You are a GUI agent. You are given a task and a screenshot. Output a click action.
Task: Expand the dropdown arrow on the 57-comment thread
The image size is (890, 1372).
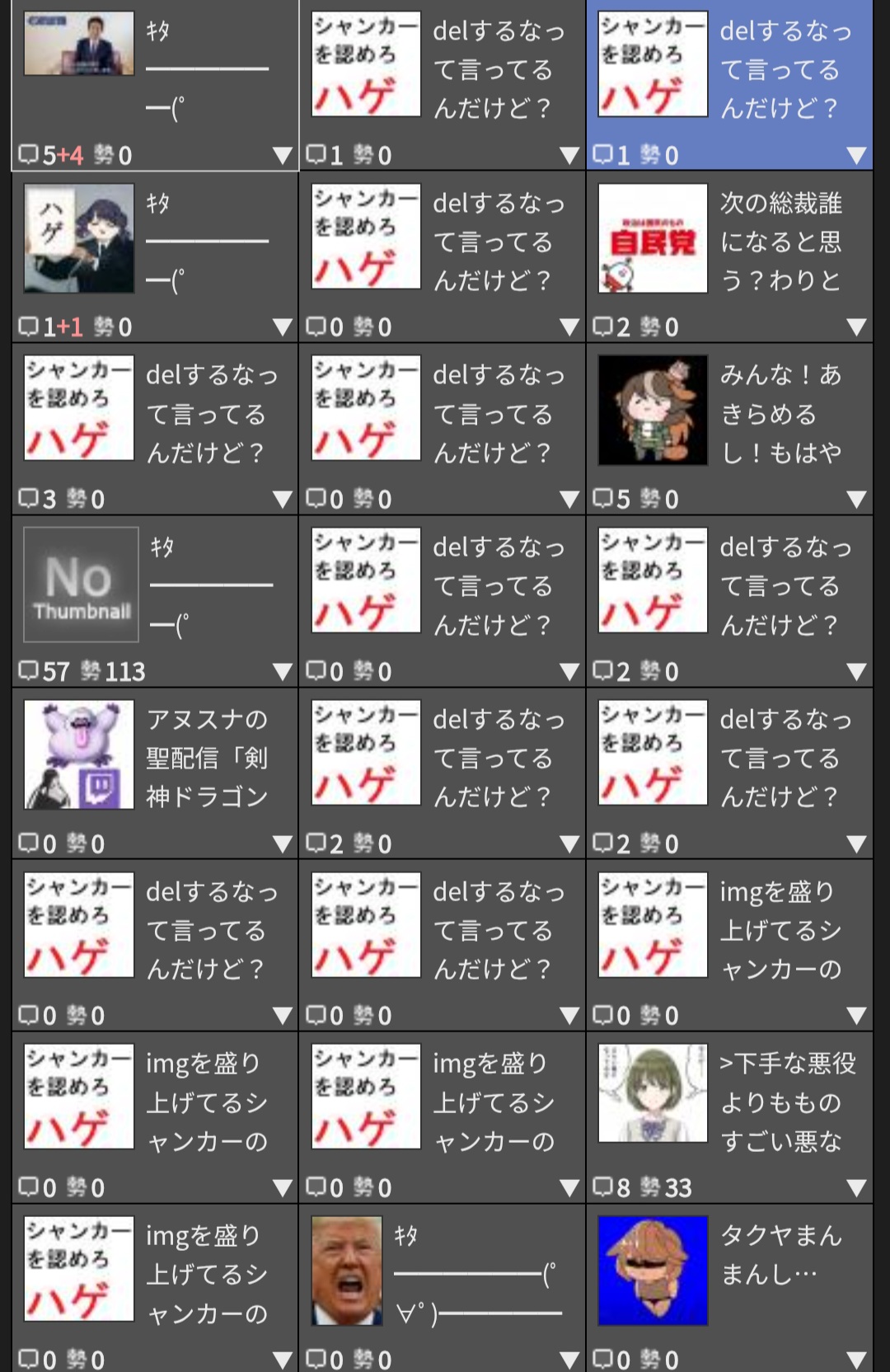coord(282,672)
